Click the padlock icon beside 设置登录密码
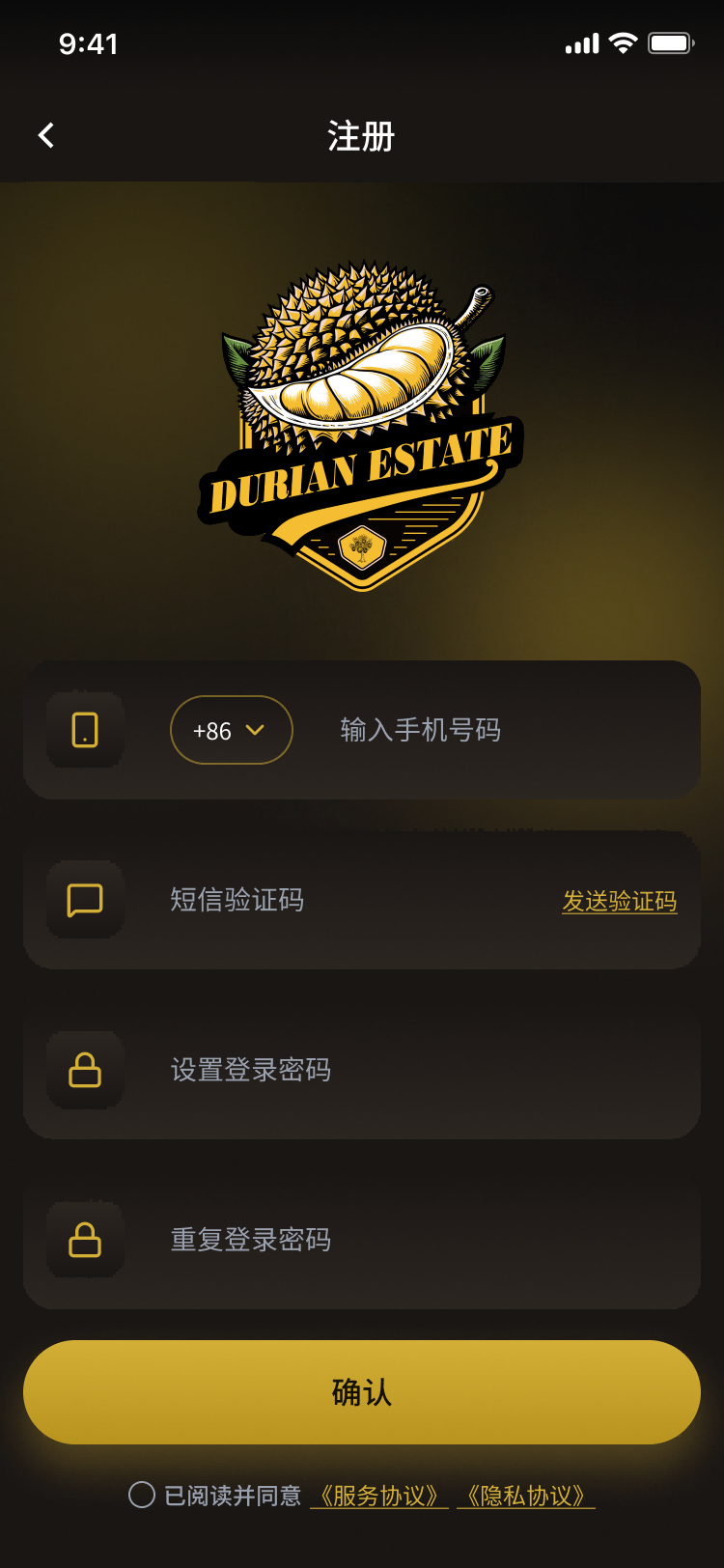724x1568 pixels. (x=85, y=1070)
